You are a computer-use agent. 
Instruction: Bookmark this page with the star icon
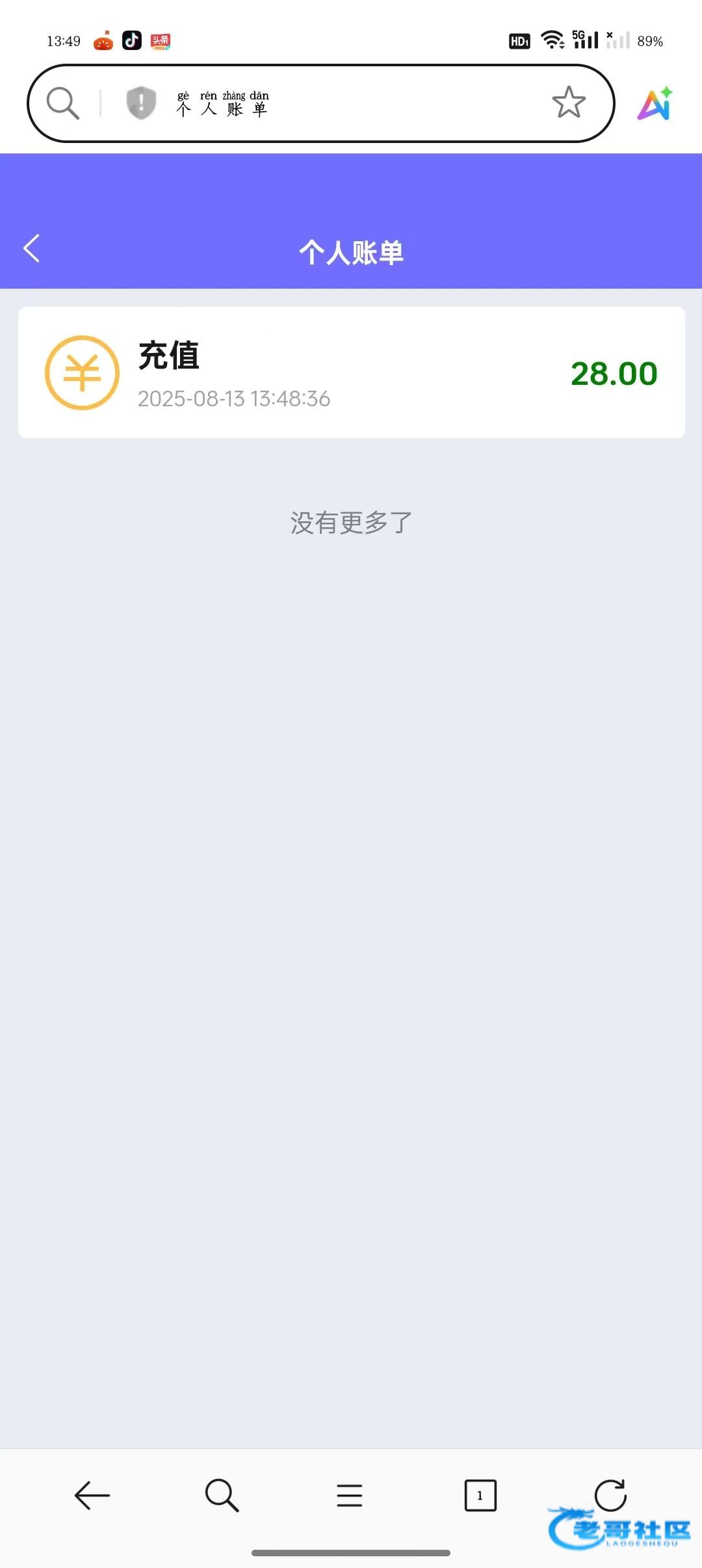pyautogui.click(x=569, y=103)
